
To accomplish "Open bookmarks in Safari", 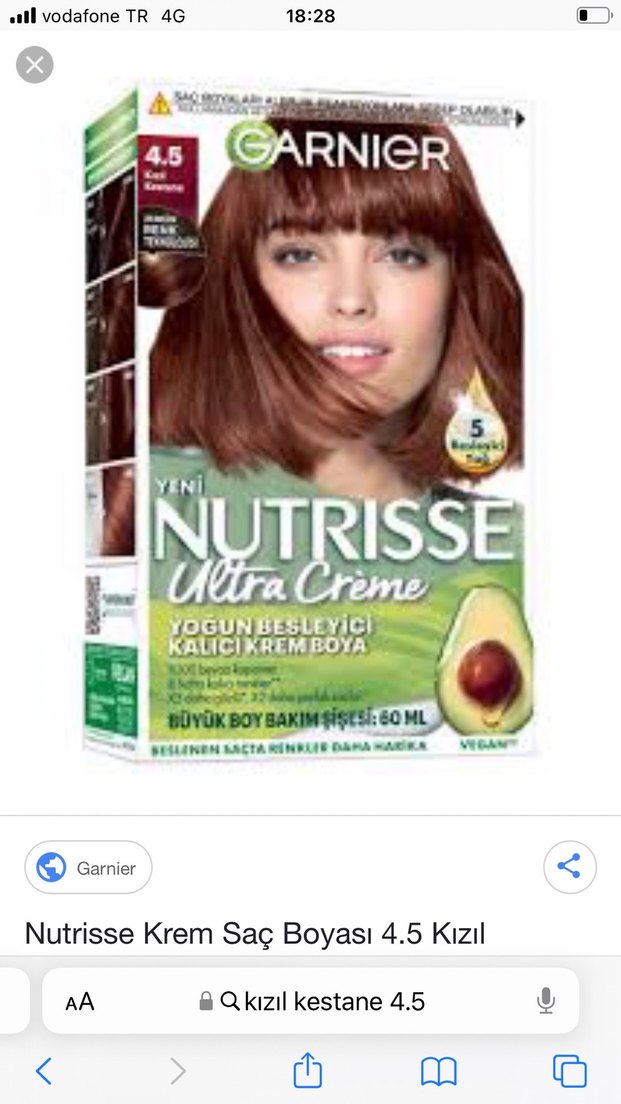I will 438,1071.
